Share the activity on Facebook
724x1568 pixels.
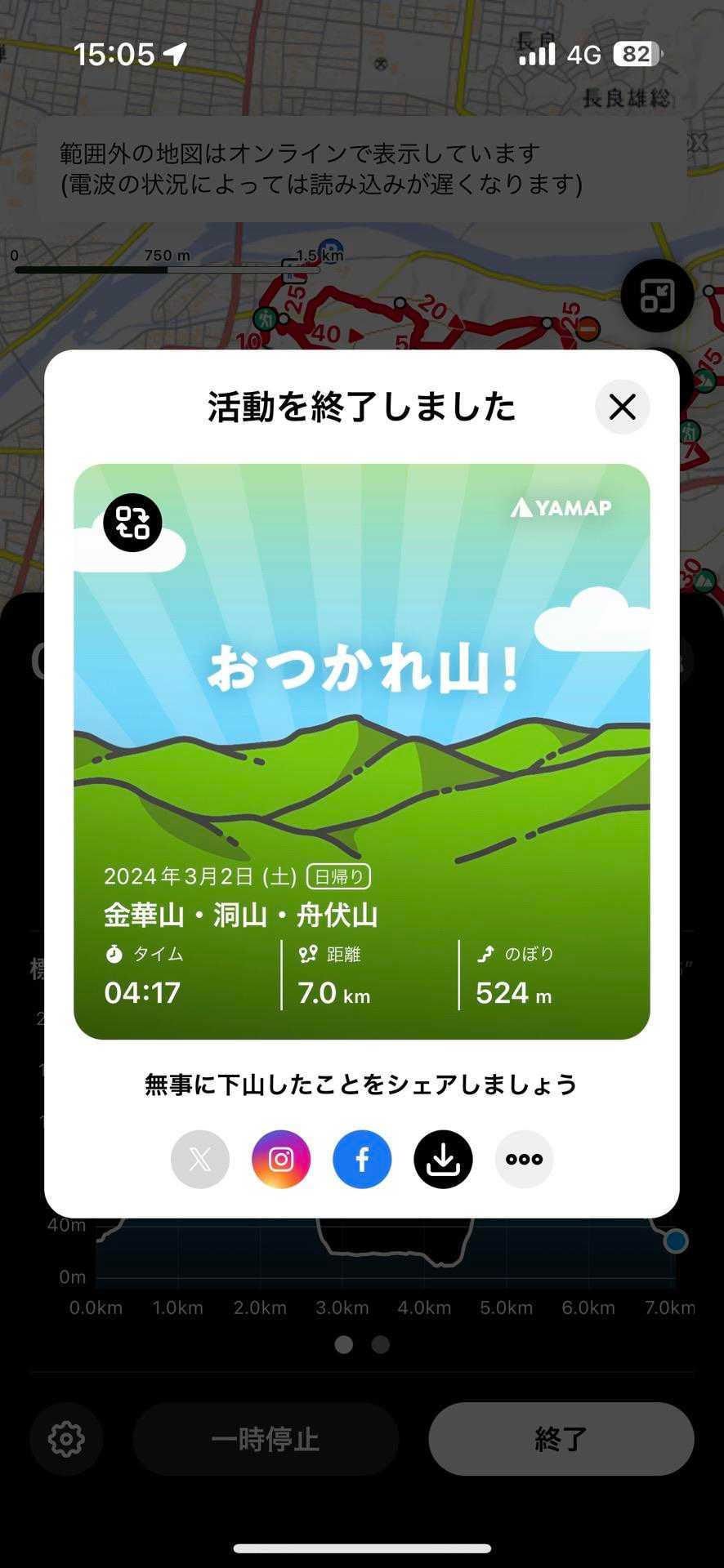362,1159
